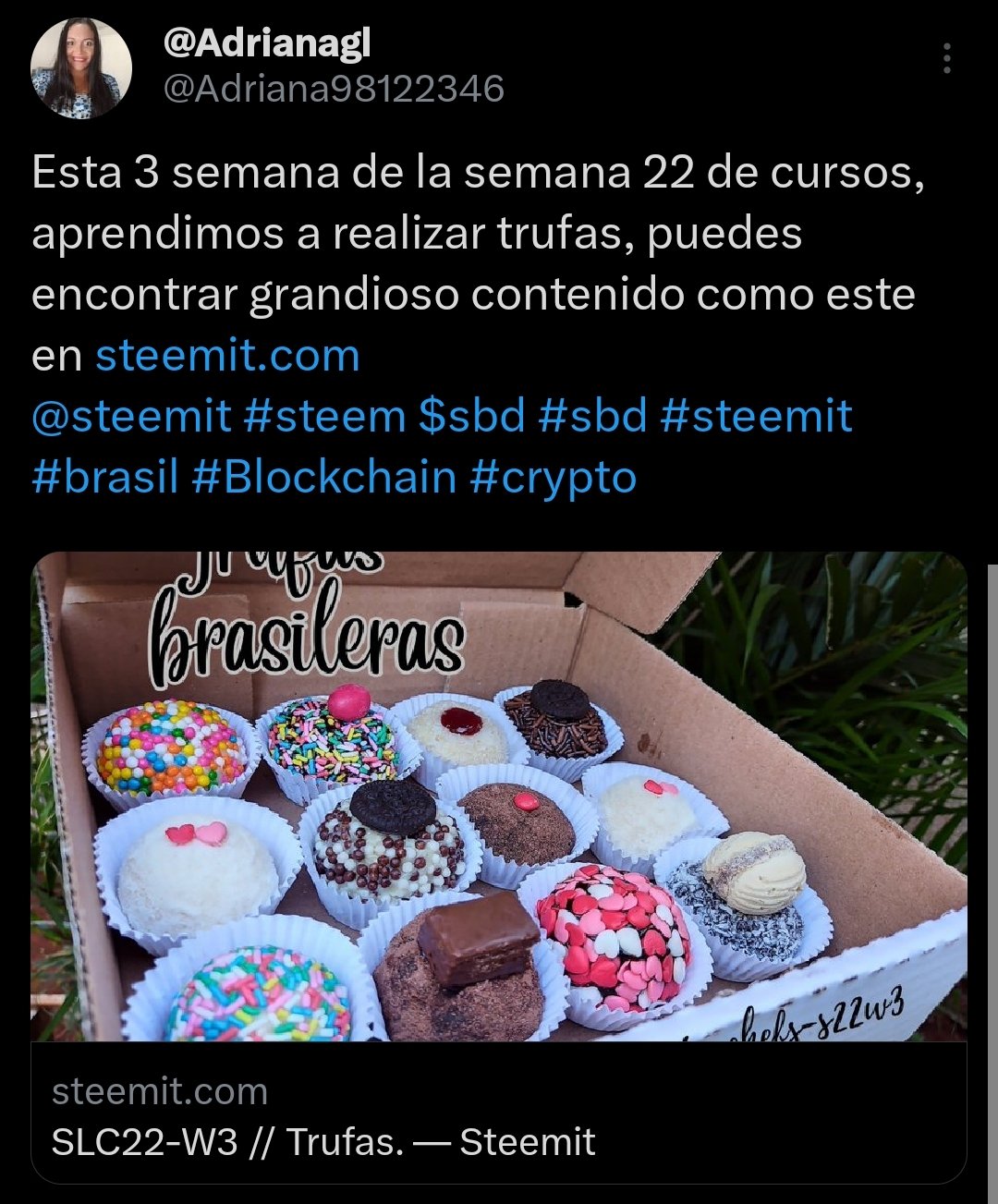Open @Adrianagl's profile picture
Screen dimensions: 998x1204
pos(80,68)
